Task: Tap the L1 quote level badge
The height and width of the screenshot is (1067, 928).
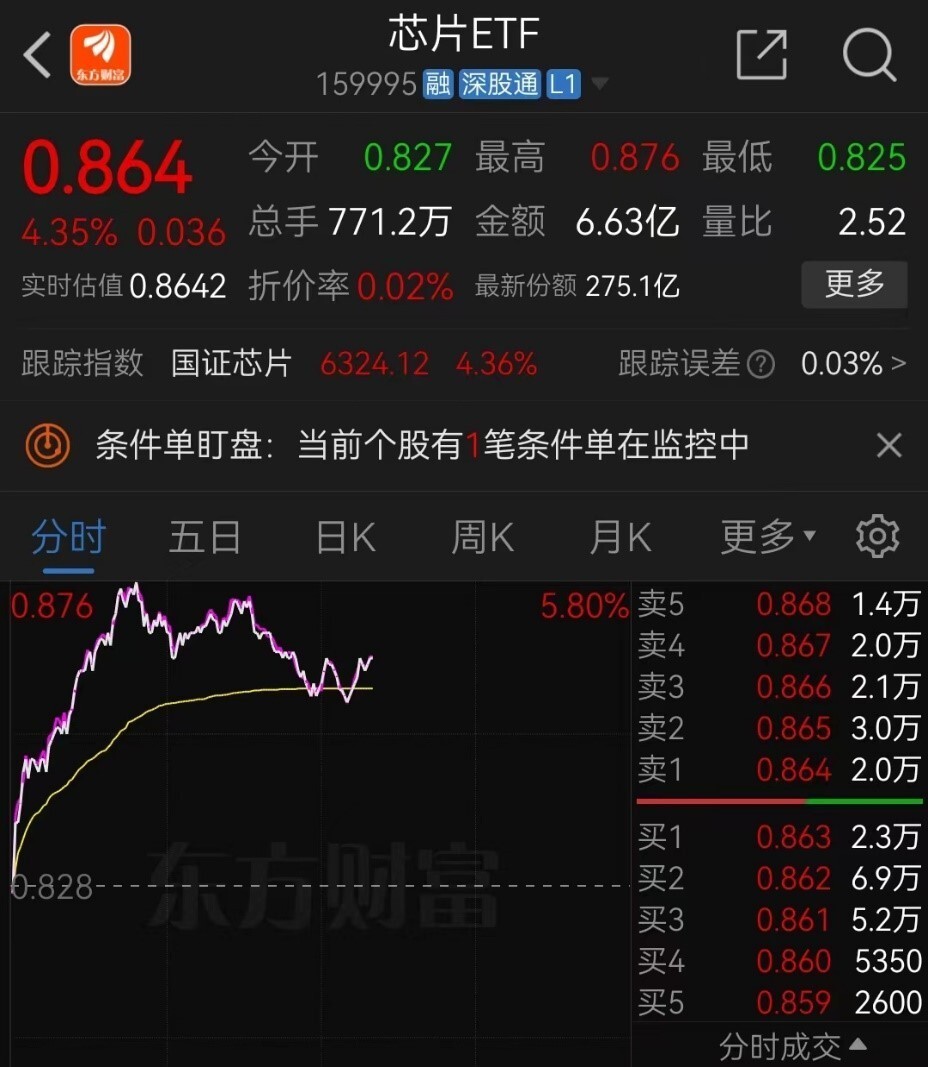Action: tap(562, 85)
